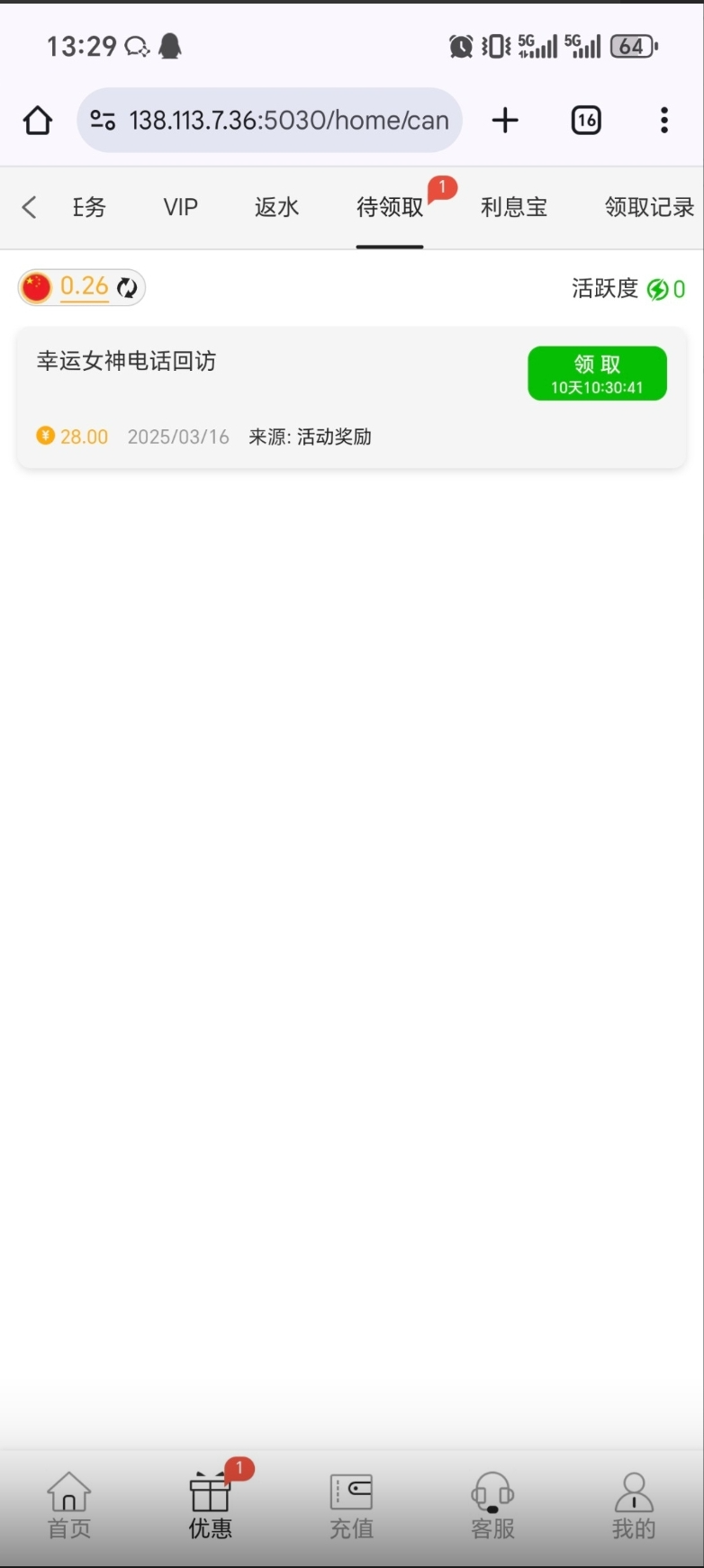Open the 利息宝 tab

[514, 207]
